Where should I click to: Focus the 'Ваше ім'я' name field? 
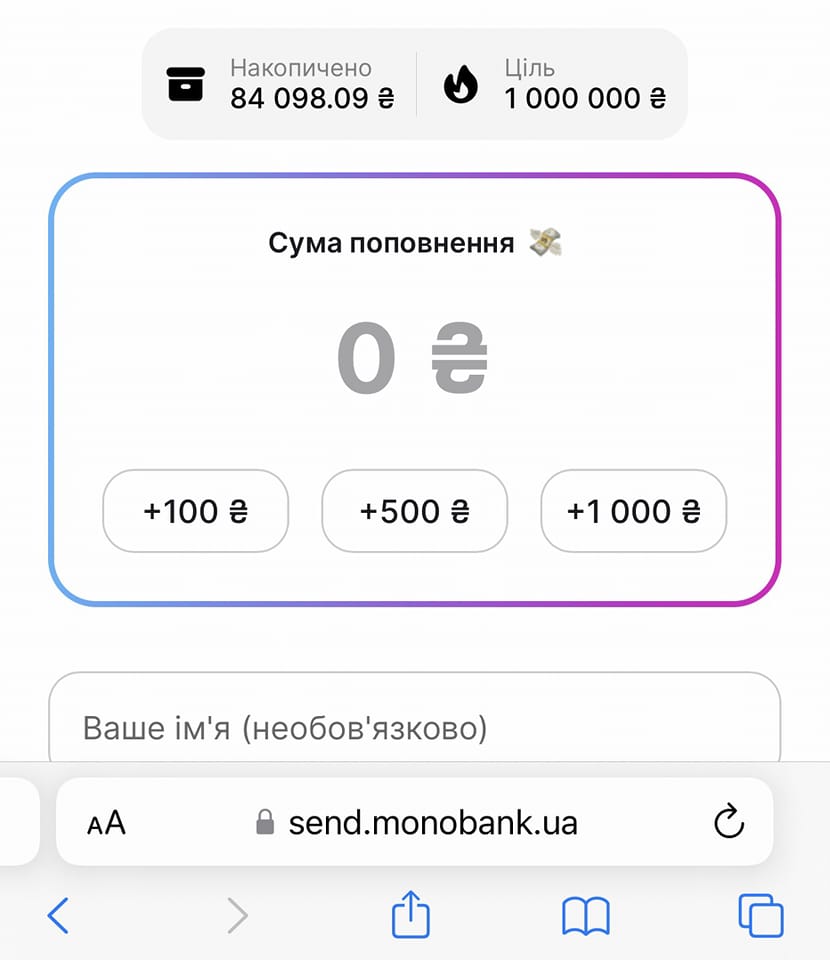414,727
